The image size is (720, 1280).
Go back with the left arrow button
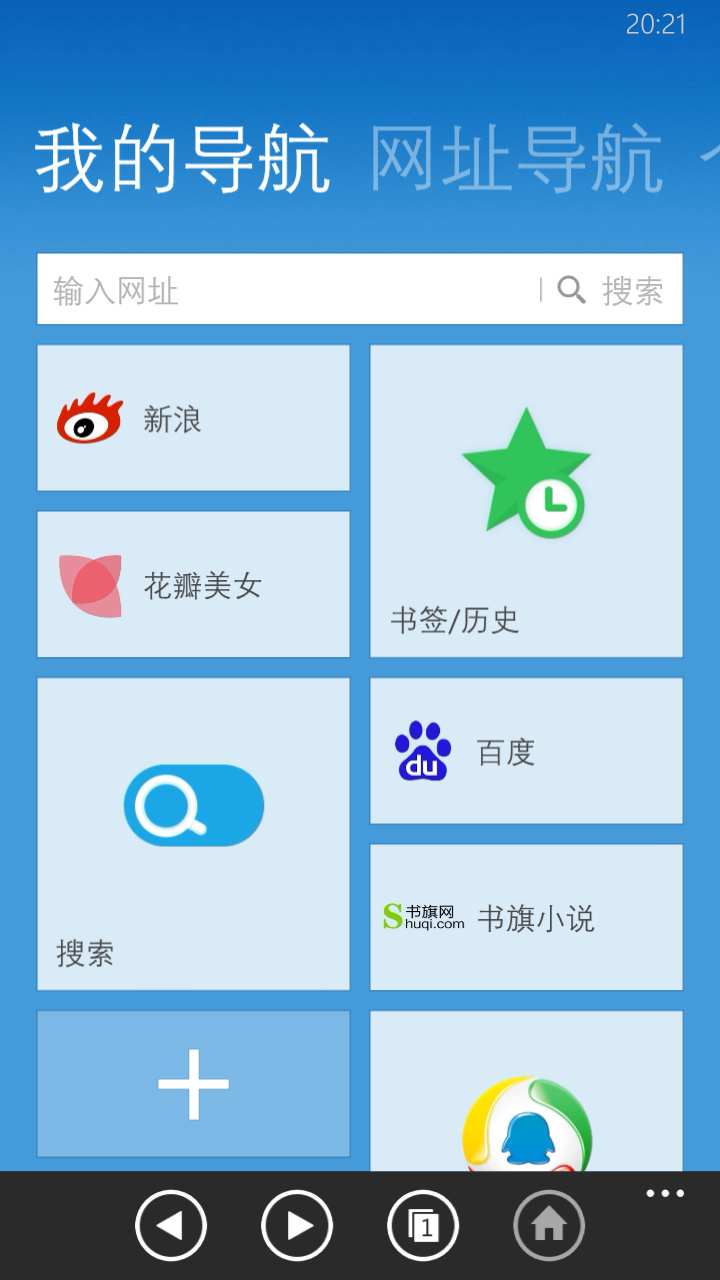(x=171, y=1225)
